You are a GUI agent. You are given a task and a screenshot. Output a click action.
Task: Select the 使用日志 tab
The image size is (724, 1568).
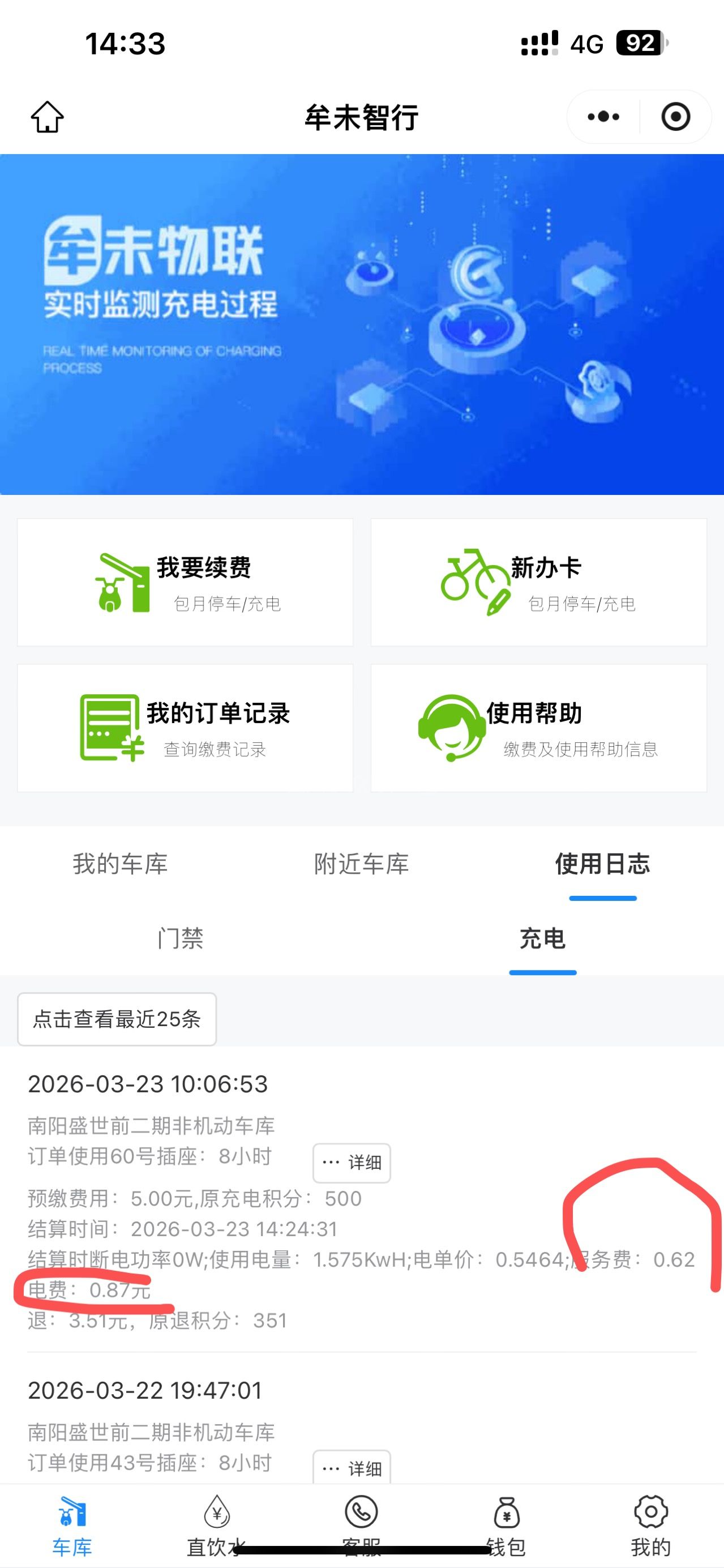(602, 864)
